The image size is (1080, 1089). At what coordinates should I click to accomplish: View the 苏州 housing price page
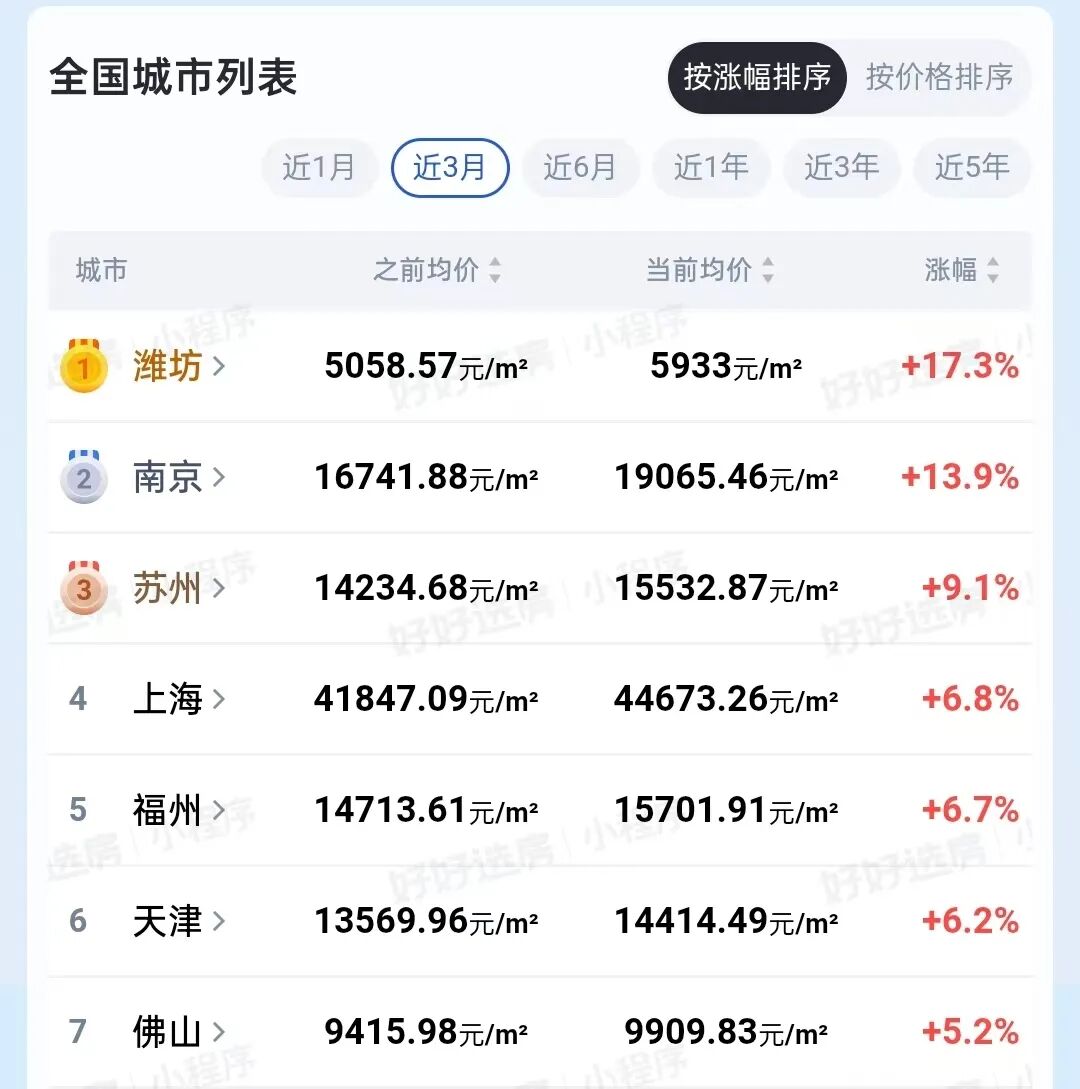pyautogui.click(x=178, y=589)
